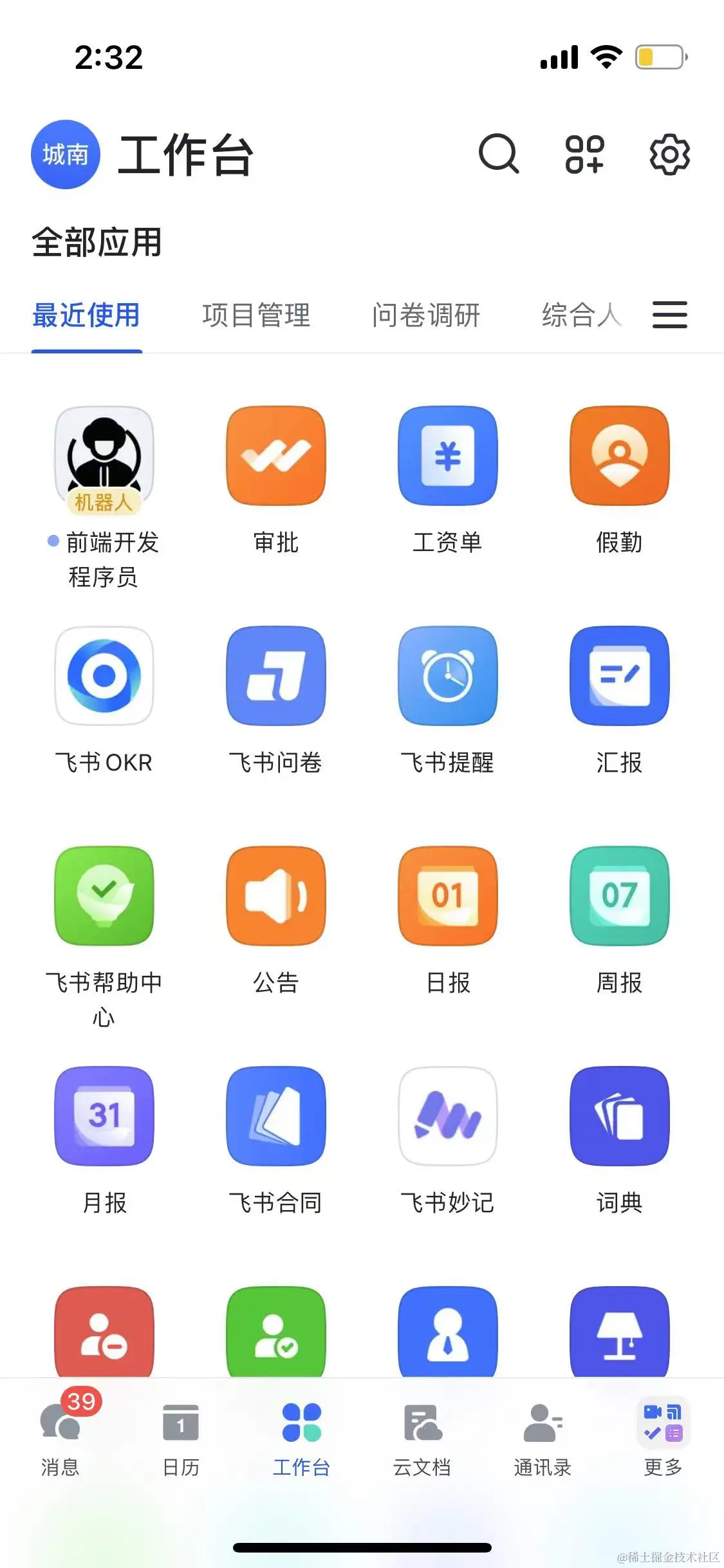Screen dimensions: 724x1568
Task: Switch to the 项目管理 tab
Action: pos(256,315)
